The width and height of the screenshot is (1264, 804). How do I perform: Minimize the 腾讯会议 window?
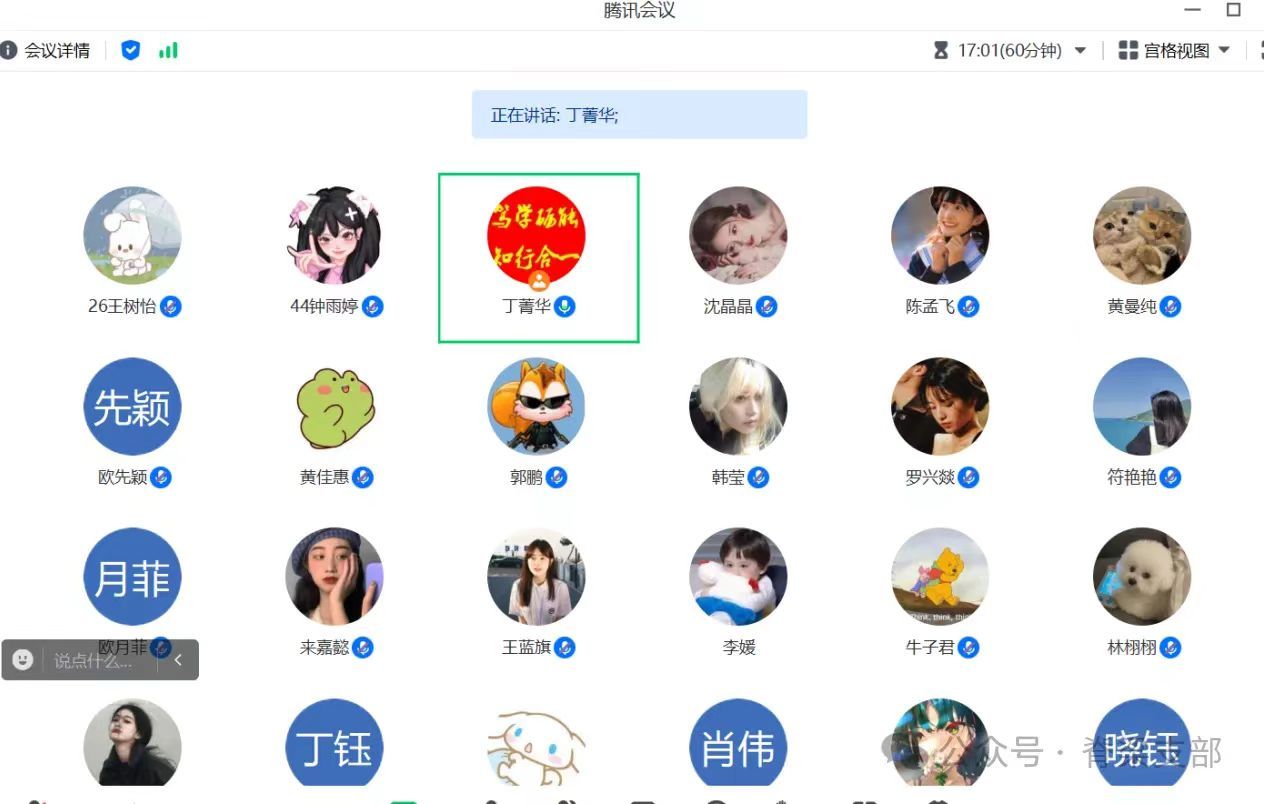click(x=1192, y=10)
